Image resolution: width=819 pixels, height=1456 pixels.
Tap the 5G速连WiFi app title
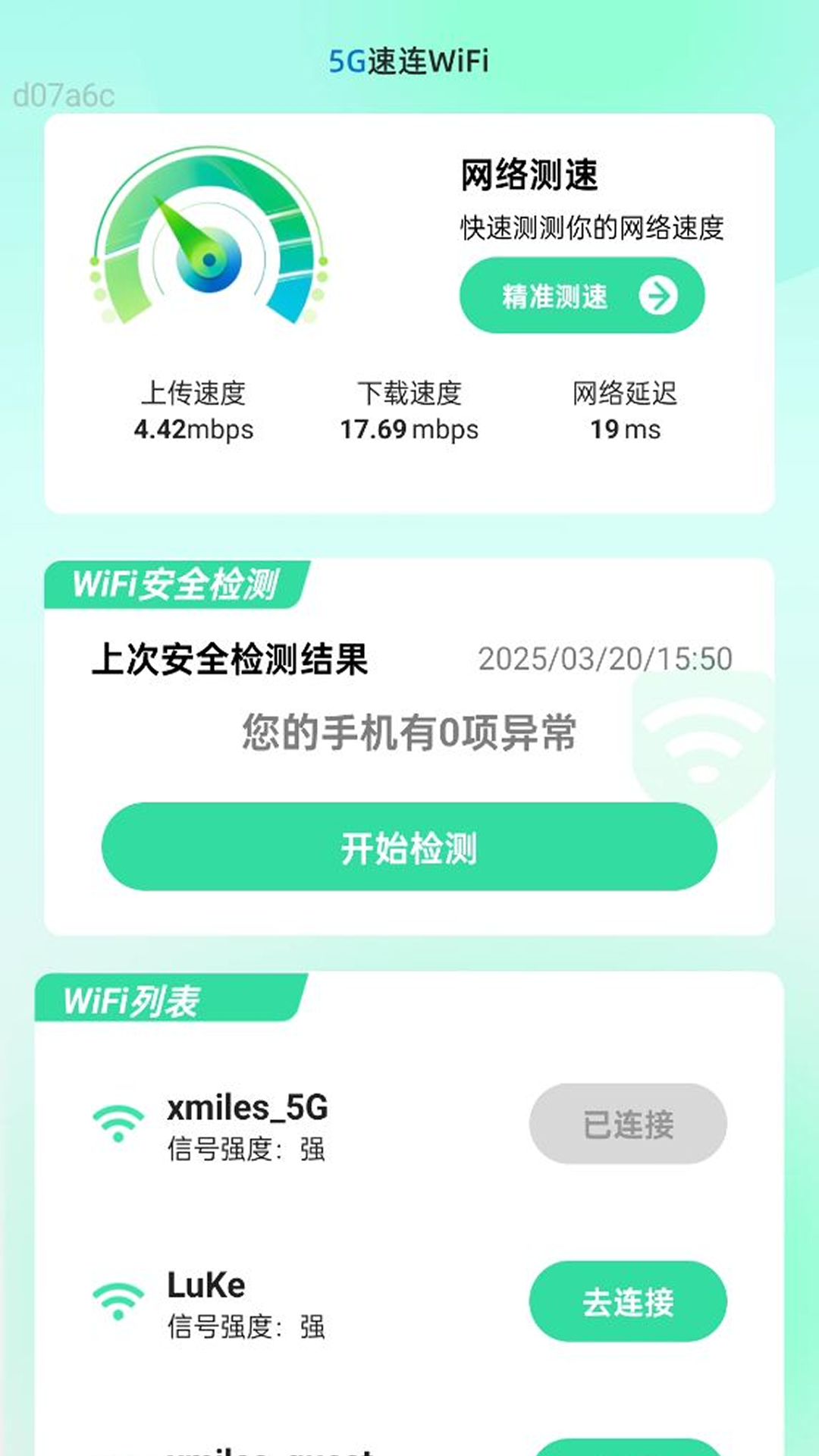[409, 61]
